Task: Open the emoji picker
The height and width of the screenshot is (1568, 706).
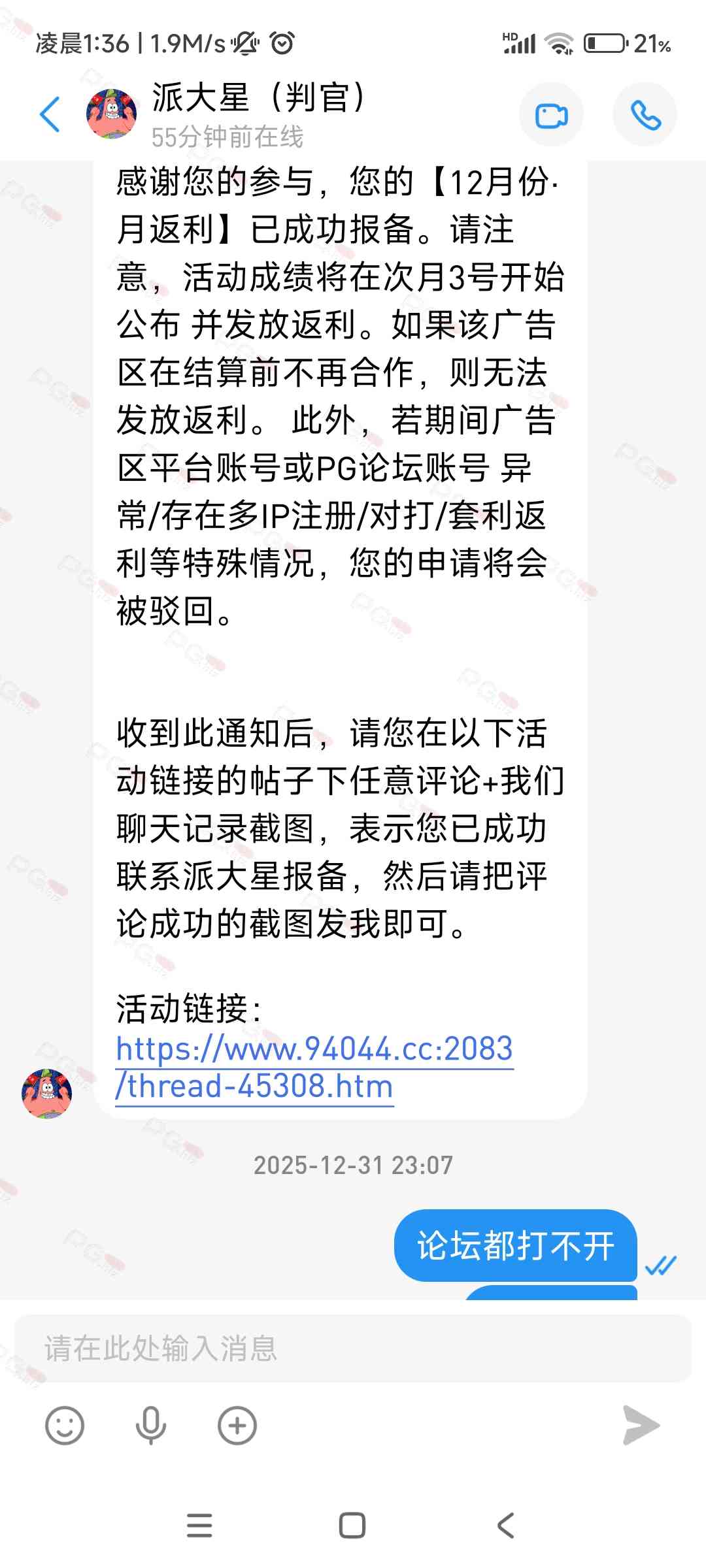Action: pyautogui.click(x=65, y=1425)
